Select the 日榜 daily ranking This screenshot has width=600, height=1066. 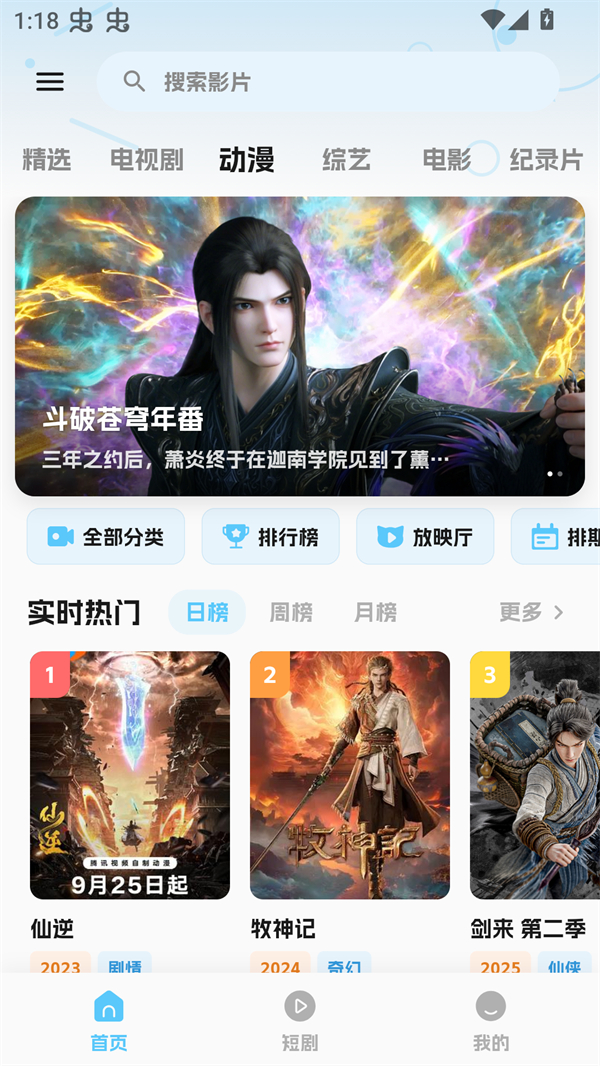click(x=207, y=612)
